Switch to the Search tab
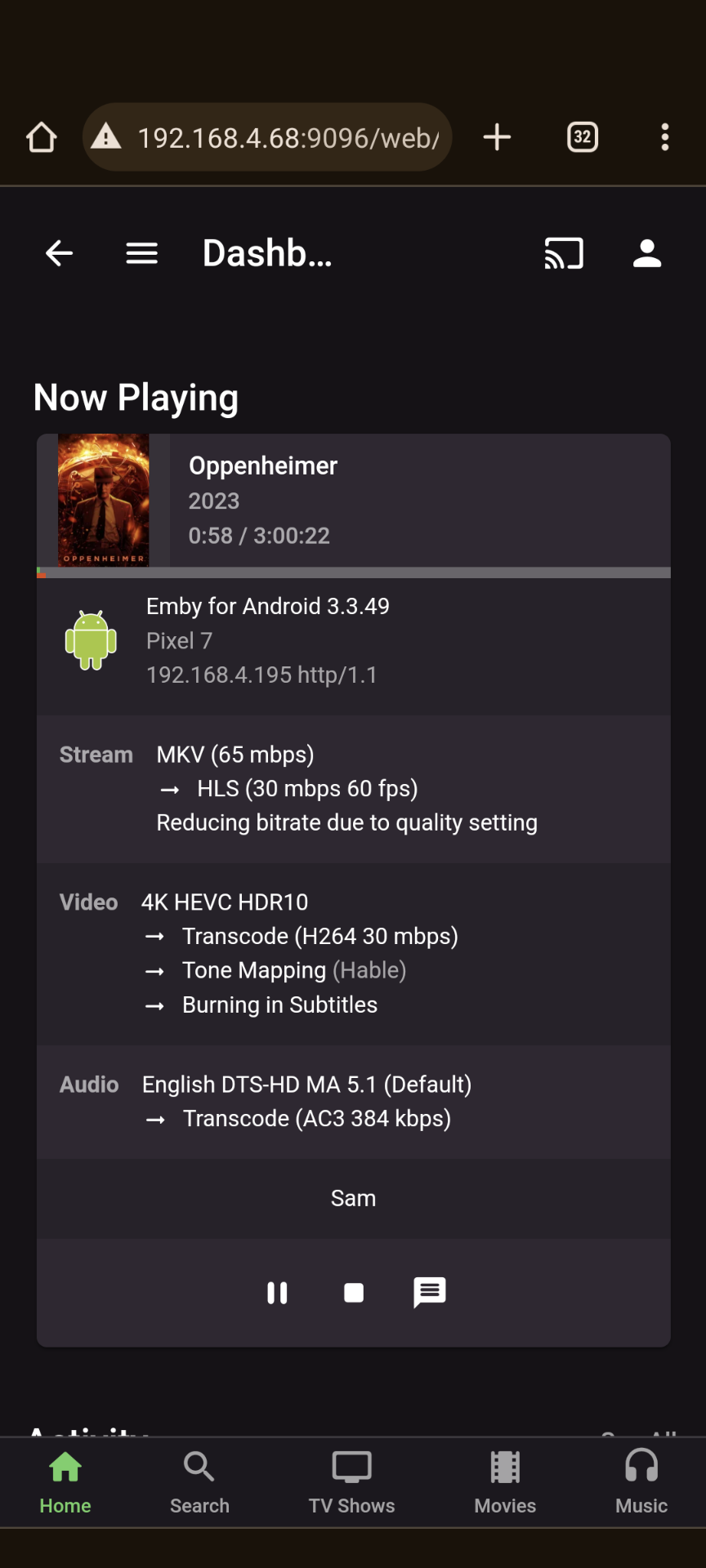The height and width of the screenshot is (1568, 706). click(199, 1481)
